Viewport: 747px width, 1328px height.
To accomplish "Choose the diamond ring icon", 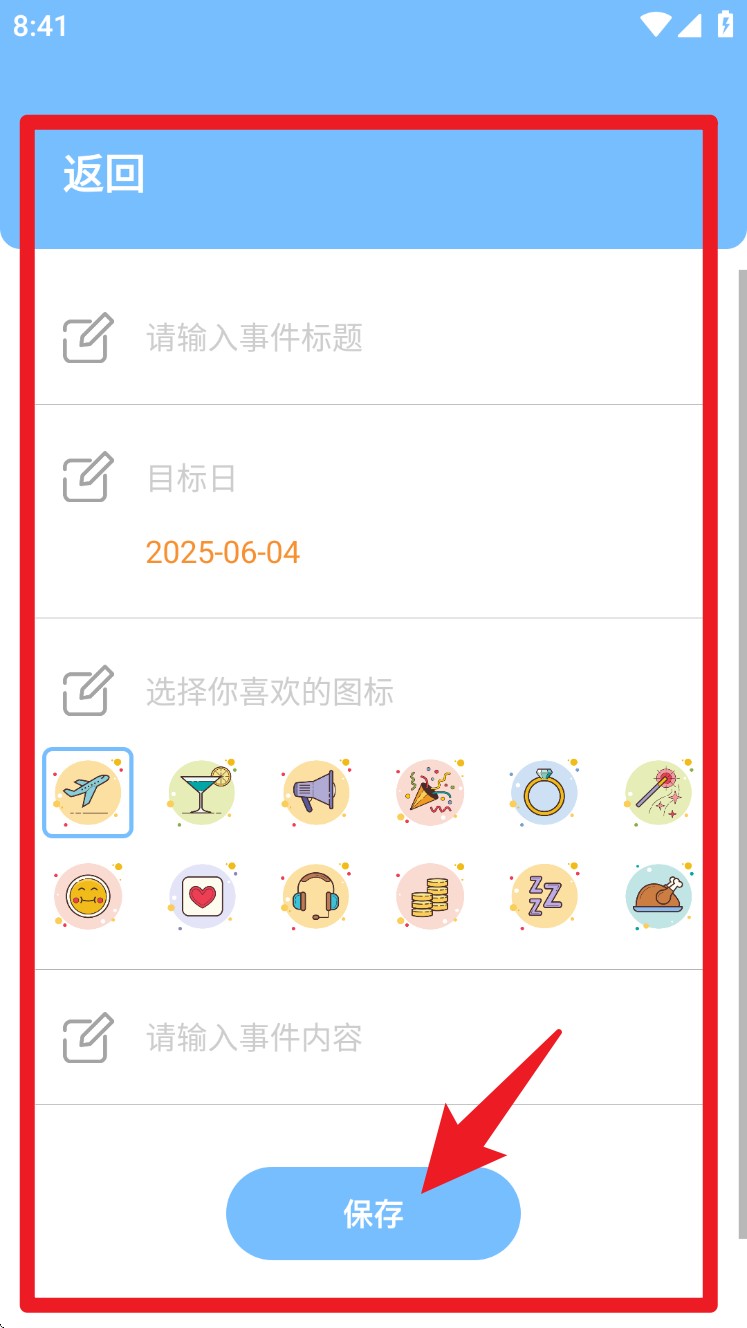I will [x=544, y=792].
